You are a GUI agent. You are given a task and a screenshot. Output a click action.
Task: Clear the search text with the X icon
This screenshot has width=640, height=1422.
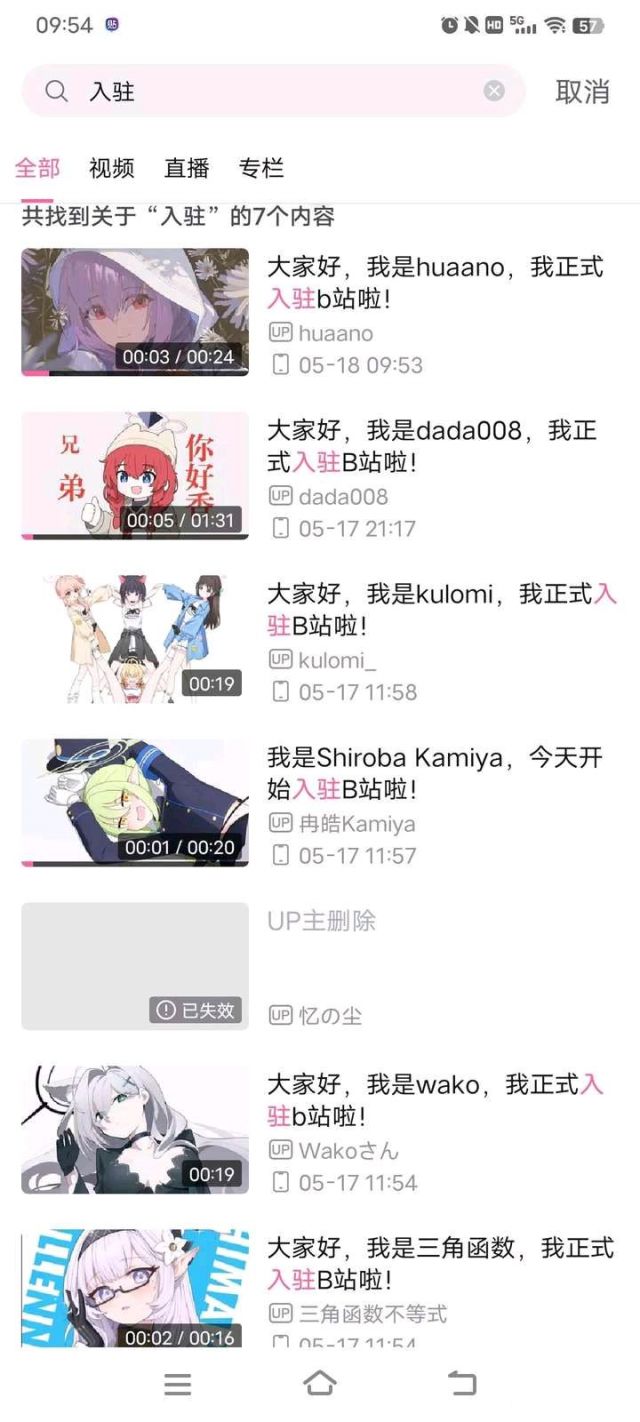(x=494, y=92)
